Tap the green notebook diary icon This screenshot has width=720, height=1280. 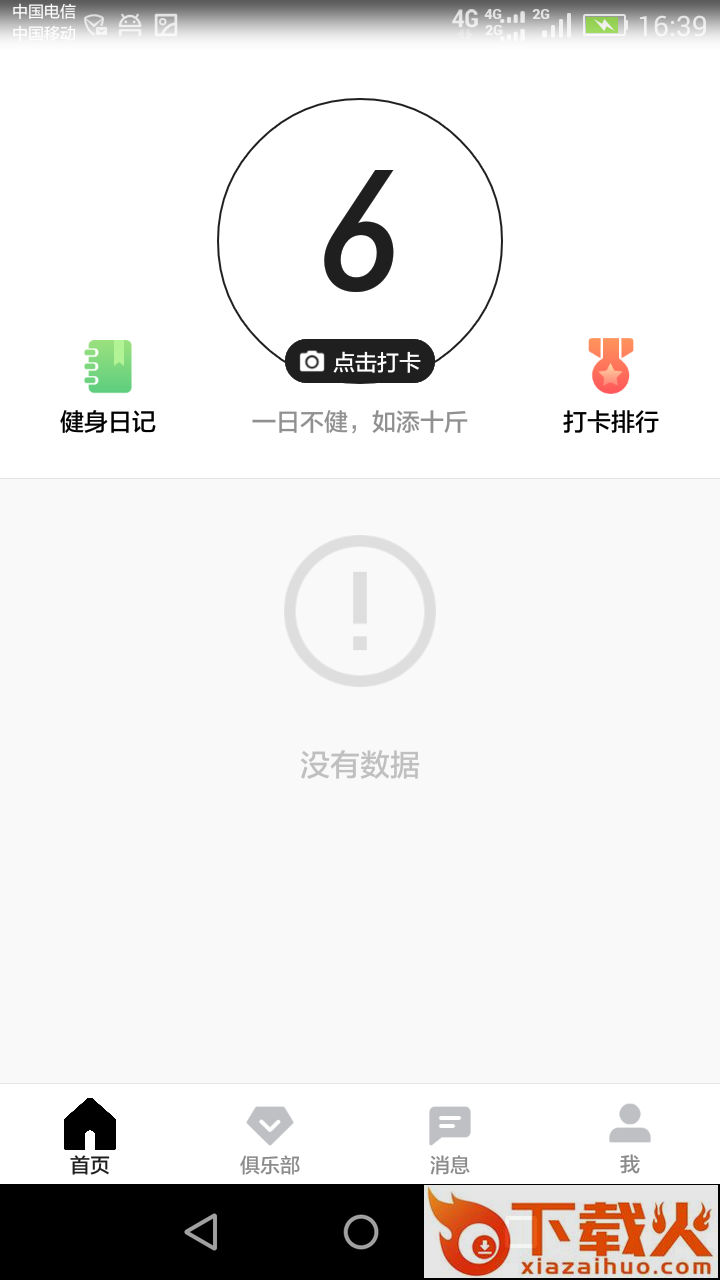pos(109,365)
